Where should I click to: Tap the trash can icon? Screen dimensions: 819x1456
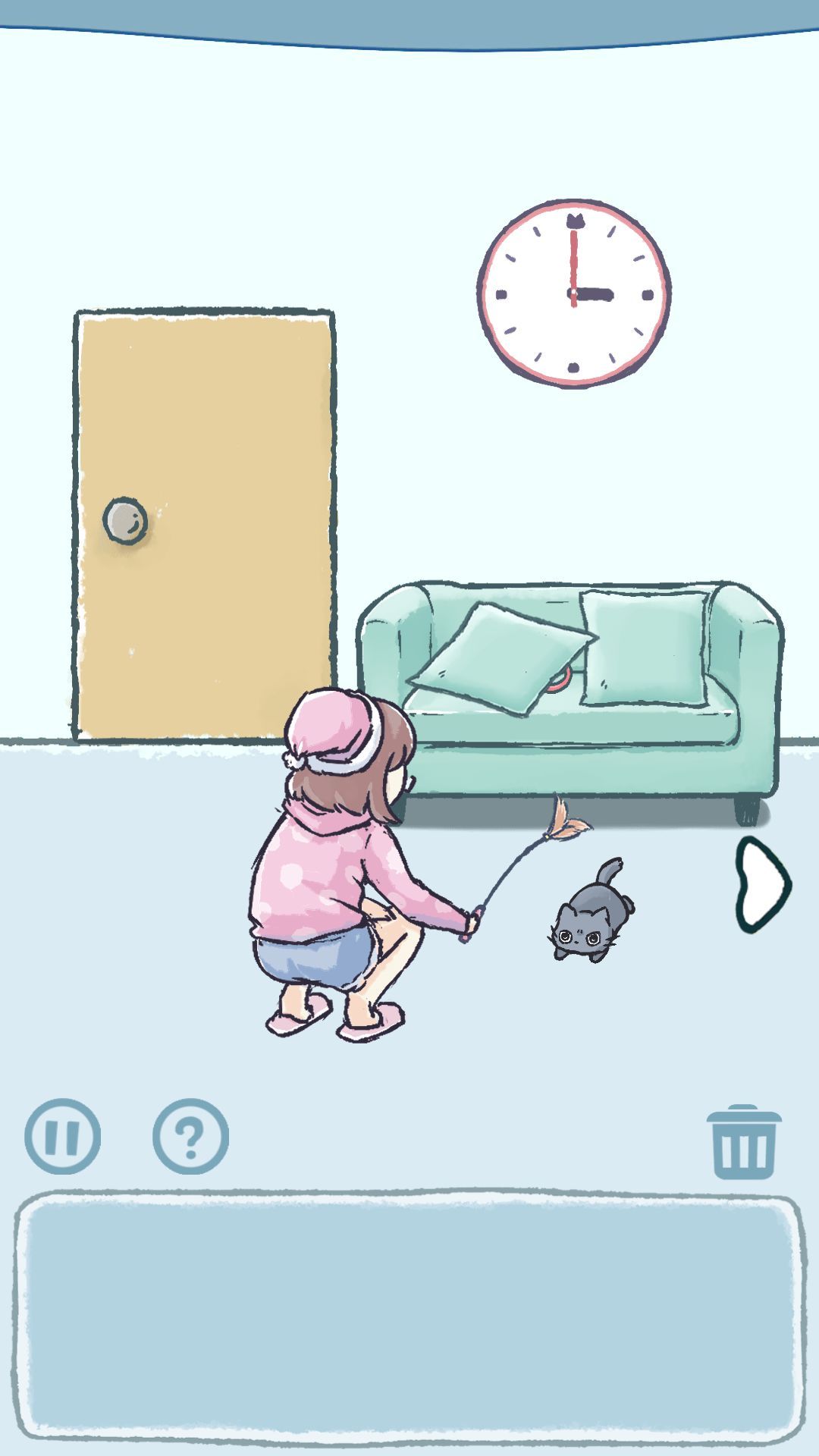(x=743, y=1141)
